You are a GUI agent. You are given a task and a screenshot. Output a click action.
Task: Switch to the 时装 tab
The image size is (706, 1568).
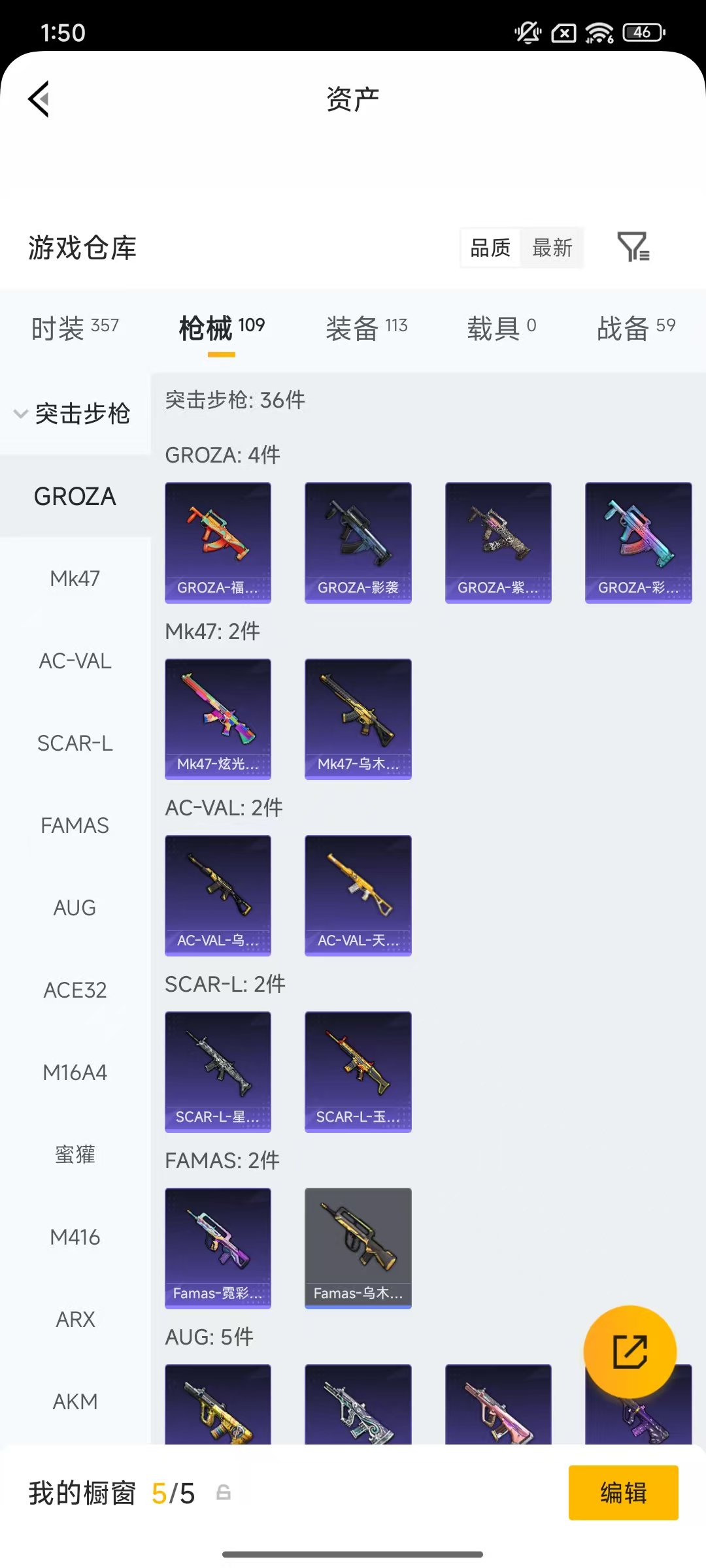point(75,327)
